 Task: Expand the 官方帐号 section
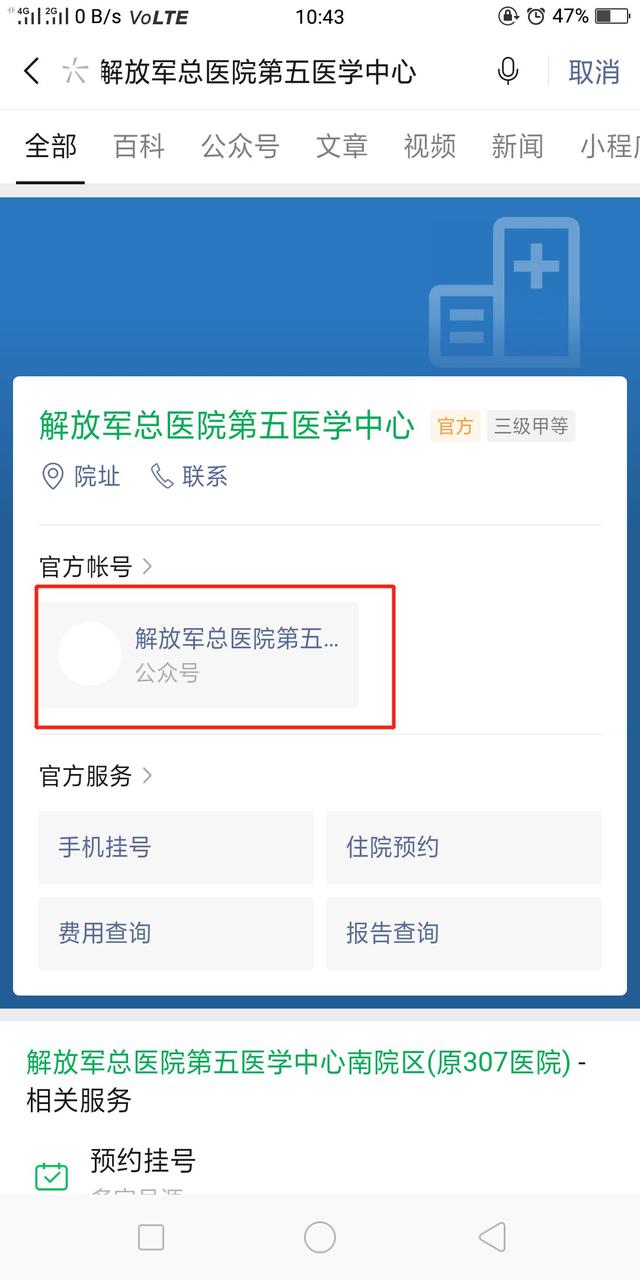pos(96,567)
